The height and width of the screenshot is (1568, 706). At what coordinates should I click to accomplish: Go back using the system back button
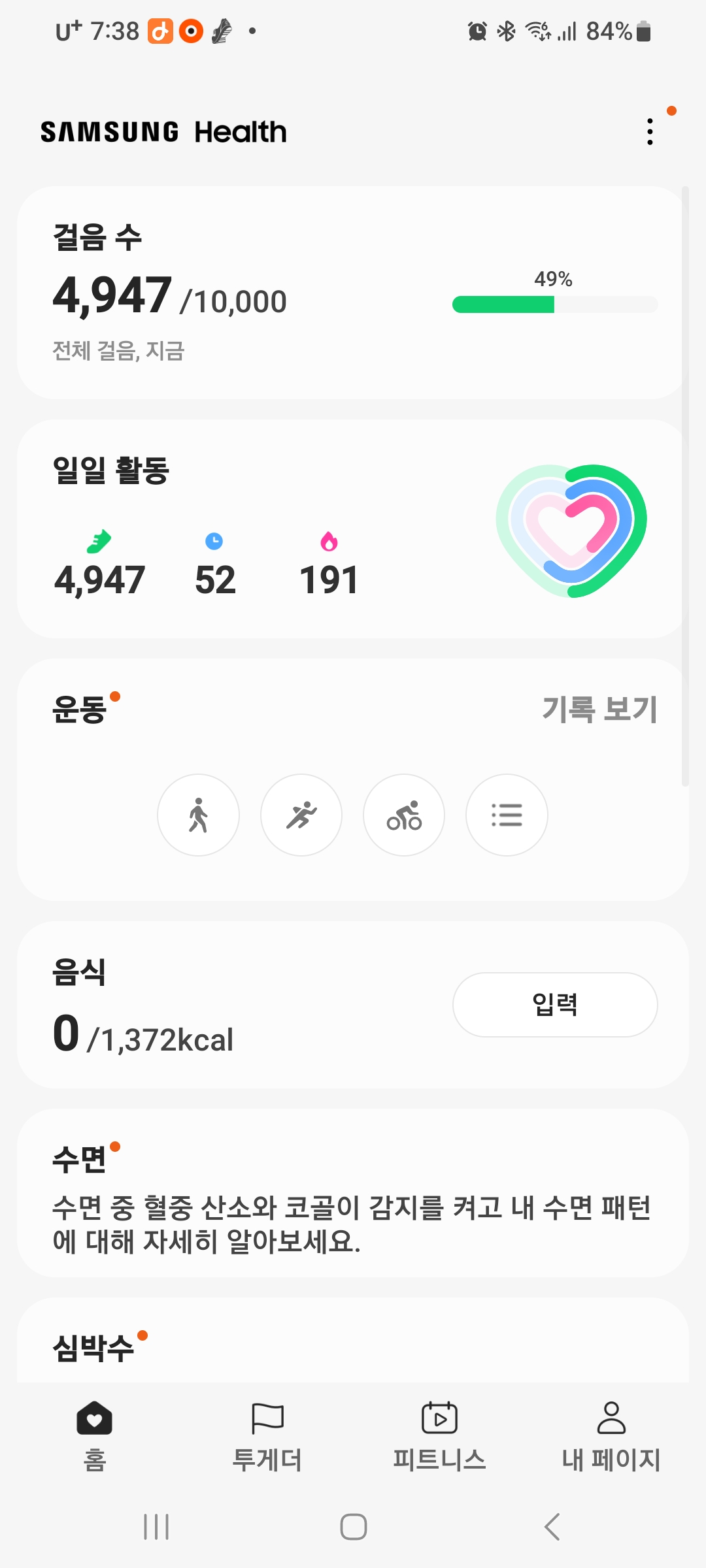point(552,1527)
